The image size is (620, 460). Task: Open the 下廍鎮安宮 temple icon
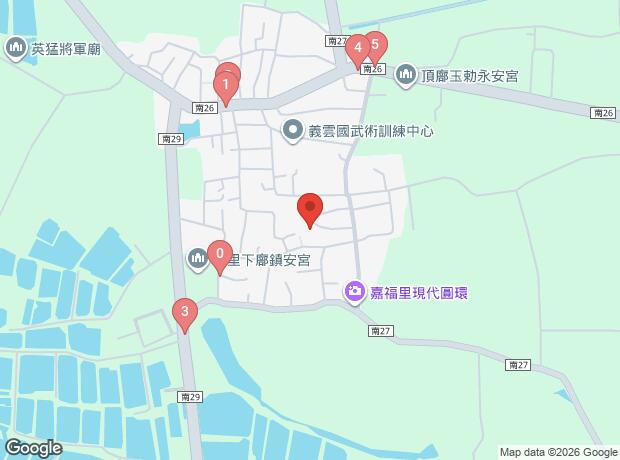click(x=198, y=260)
